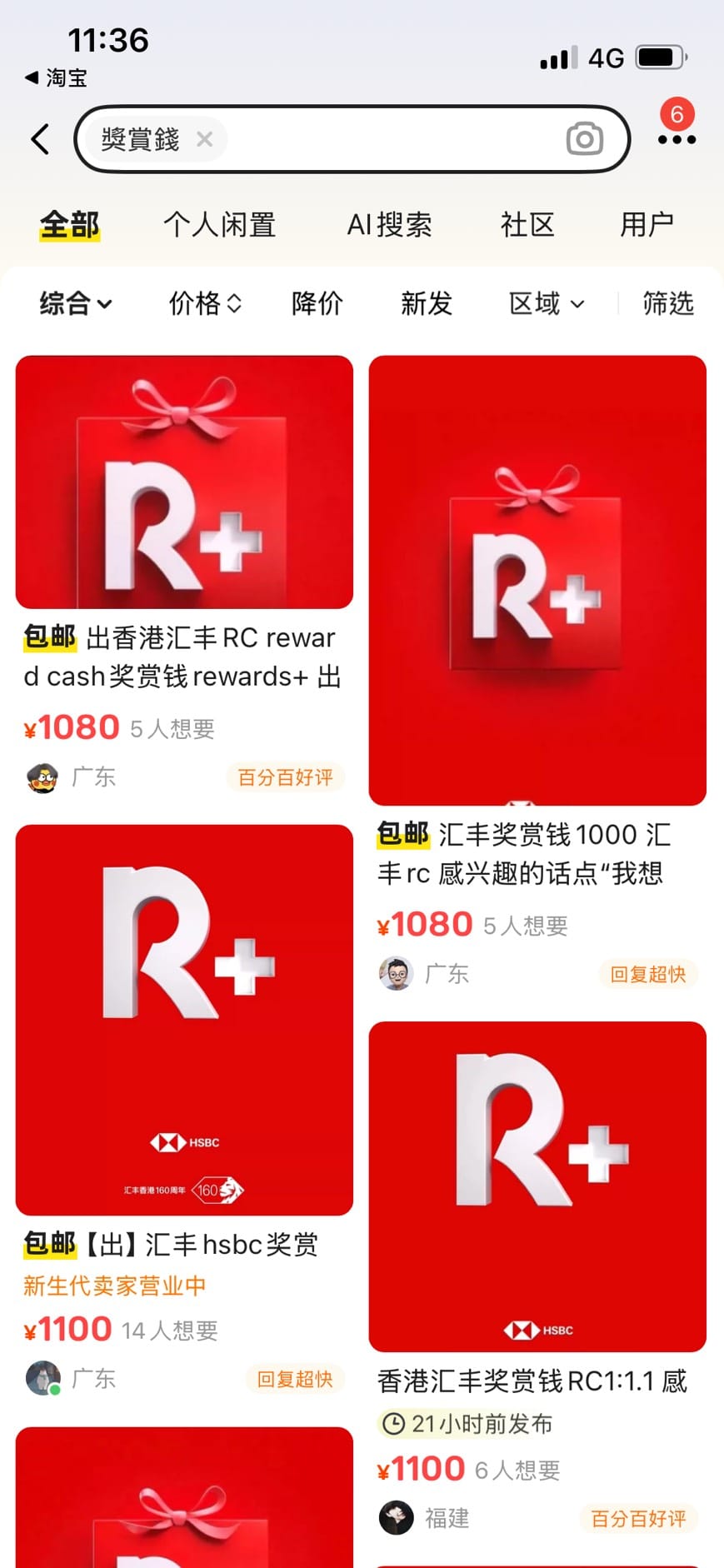Filter by 降价 items
The height and width of the screenshot is (1568, 724).
(317, 303)
